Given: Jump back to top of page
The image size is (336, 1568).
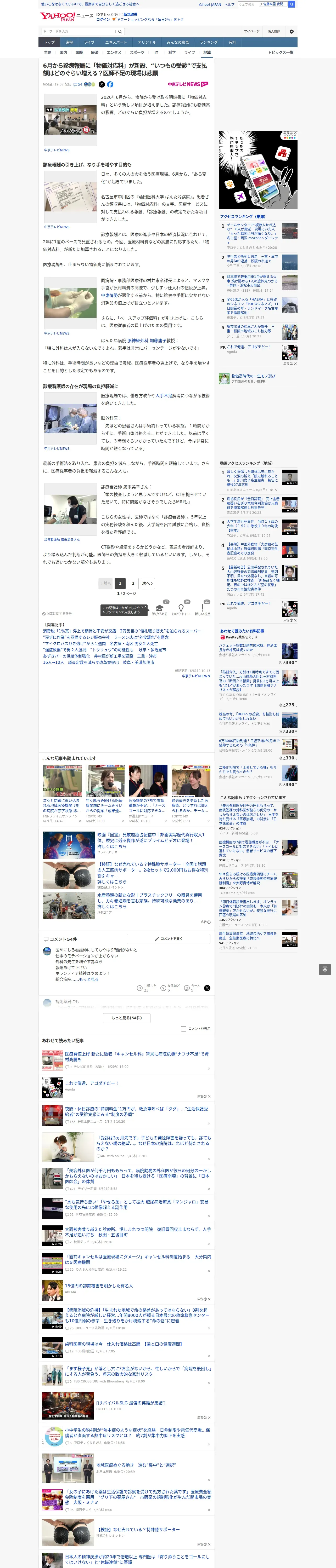Looking at the screenshot, I should (325, 970).
